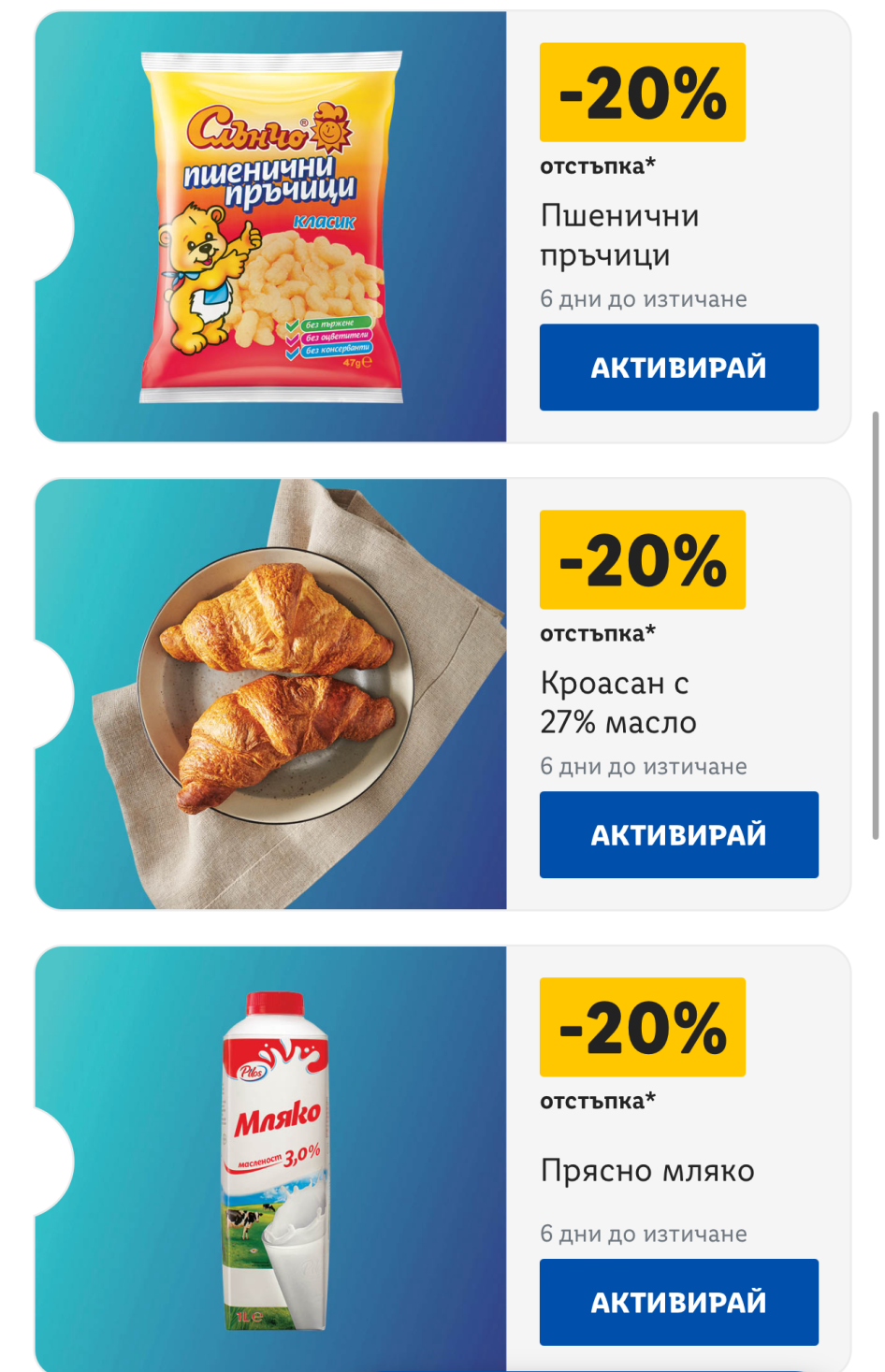Activate the Прясно мляко coupon
The height and width of the screenshot is (1372, 885).
point(678,1302)
